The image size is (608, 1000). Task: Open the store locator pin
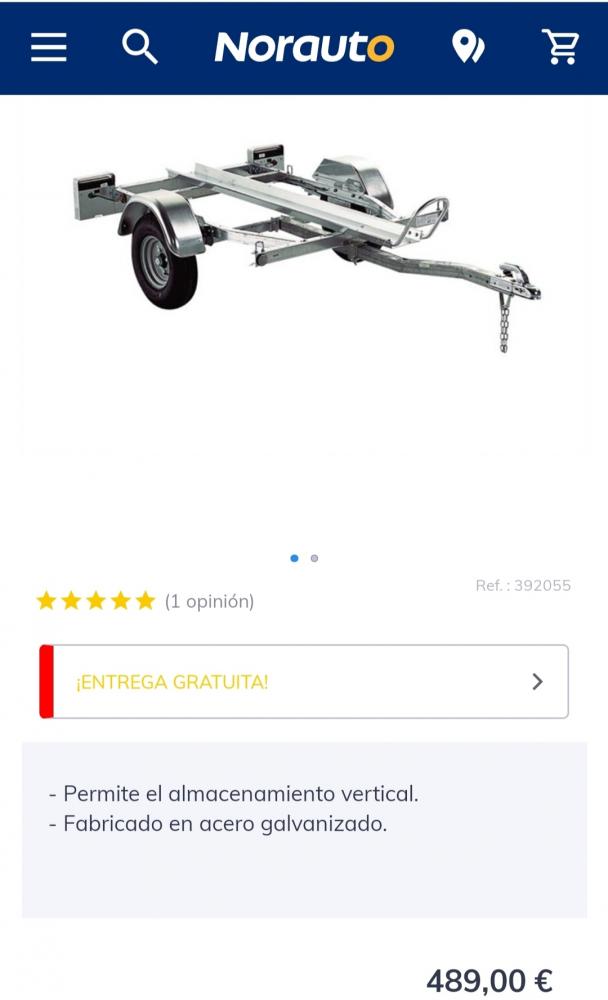[x=467, y=47]
